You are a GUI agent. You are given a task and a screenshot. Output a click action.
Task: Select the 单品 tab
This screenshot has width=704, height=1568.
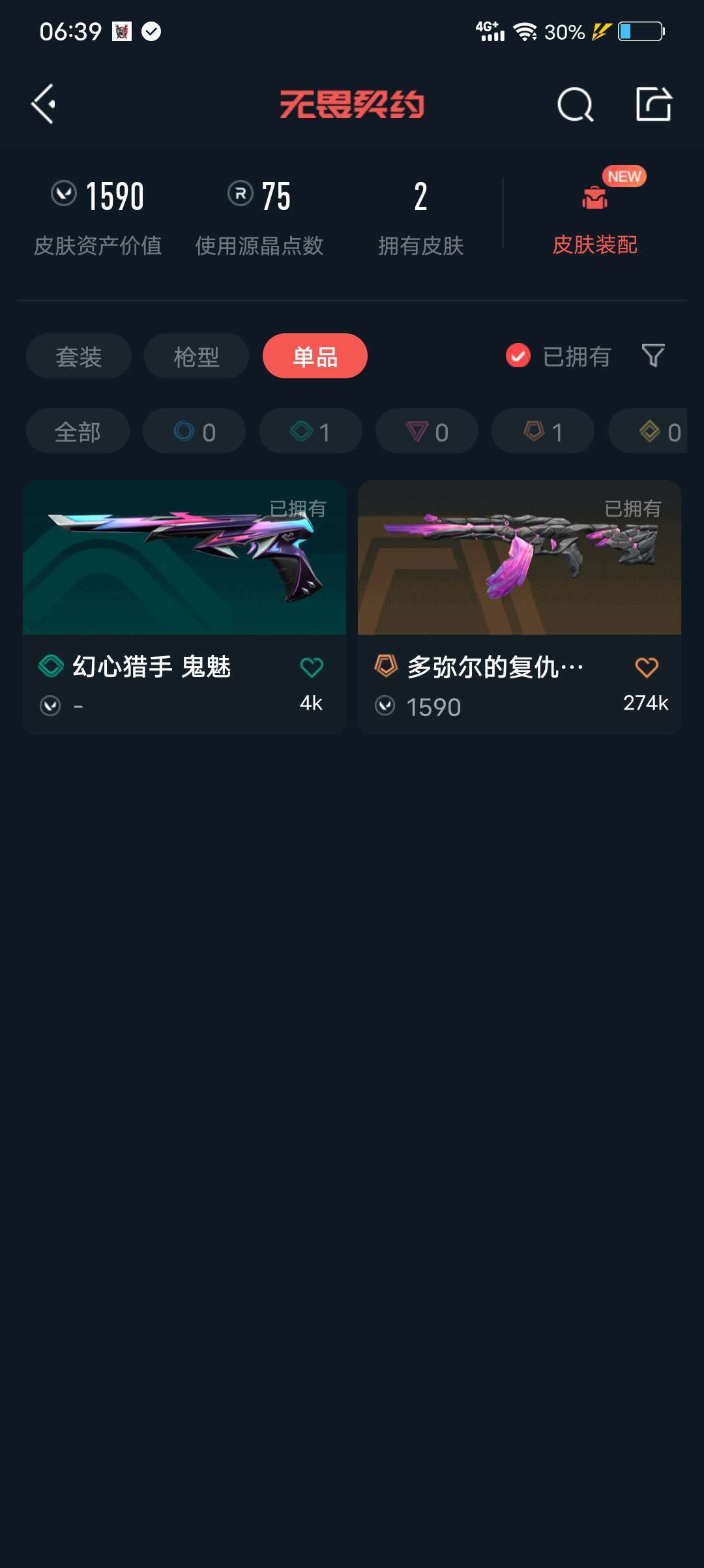click(315, 356)
